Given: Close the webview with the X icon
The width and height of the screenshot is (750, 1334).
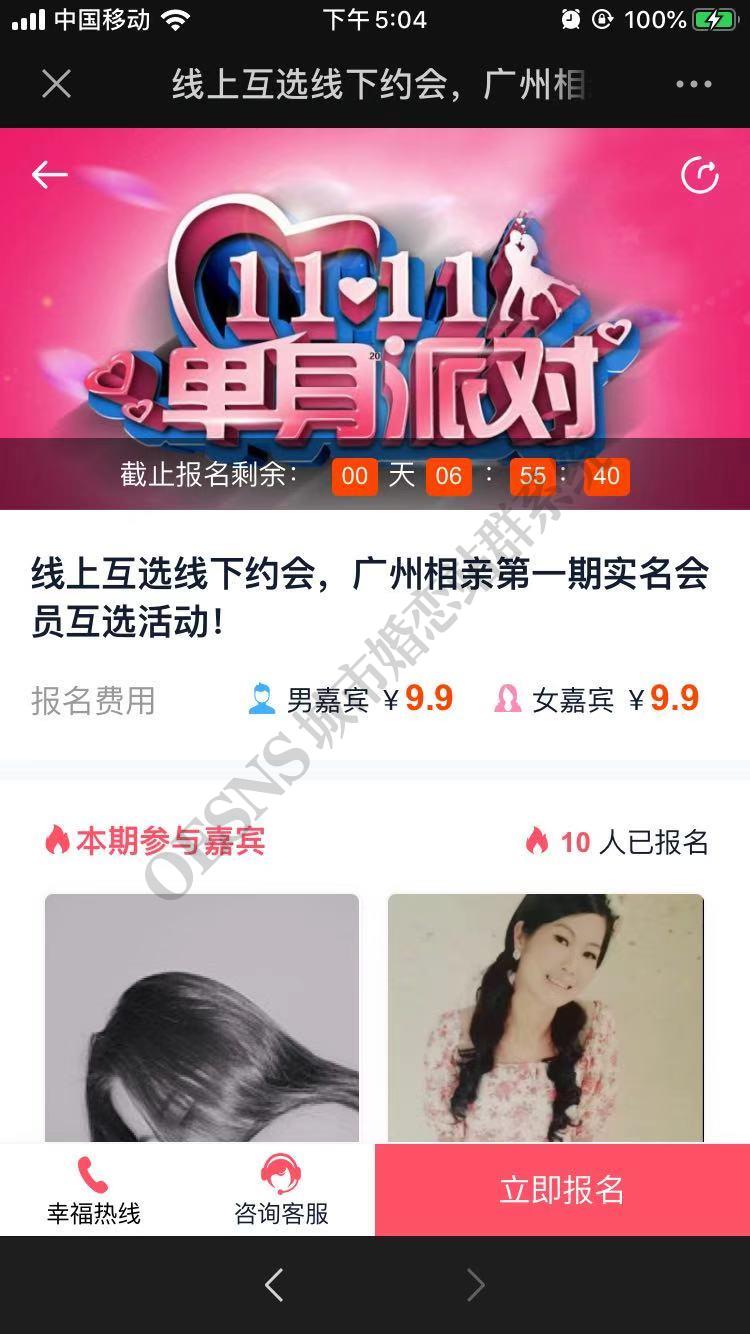Looking at the screenshot, I should coord(57,85).
